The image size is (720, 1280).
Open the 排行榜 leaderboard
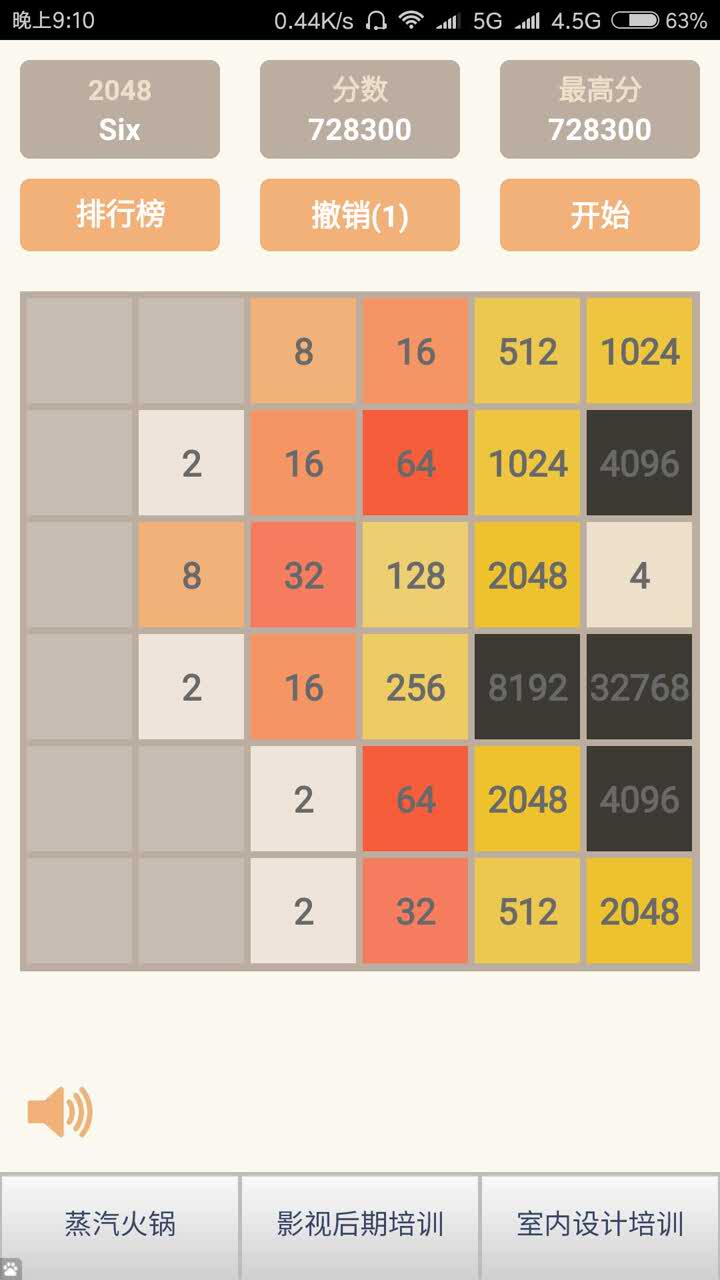click(120, 215)
